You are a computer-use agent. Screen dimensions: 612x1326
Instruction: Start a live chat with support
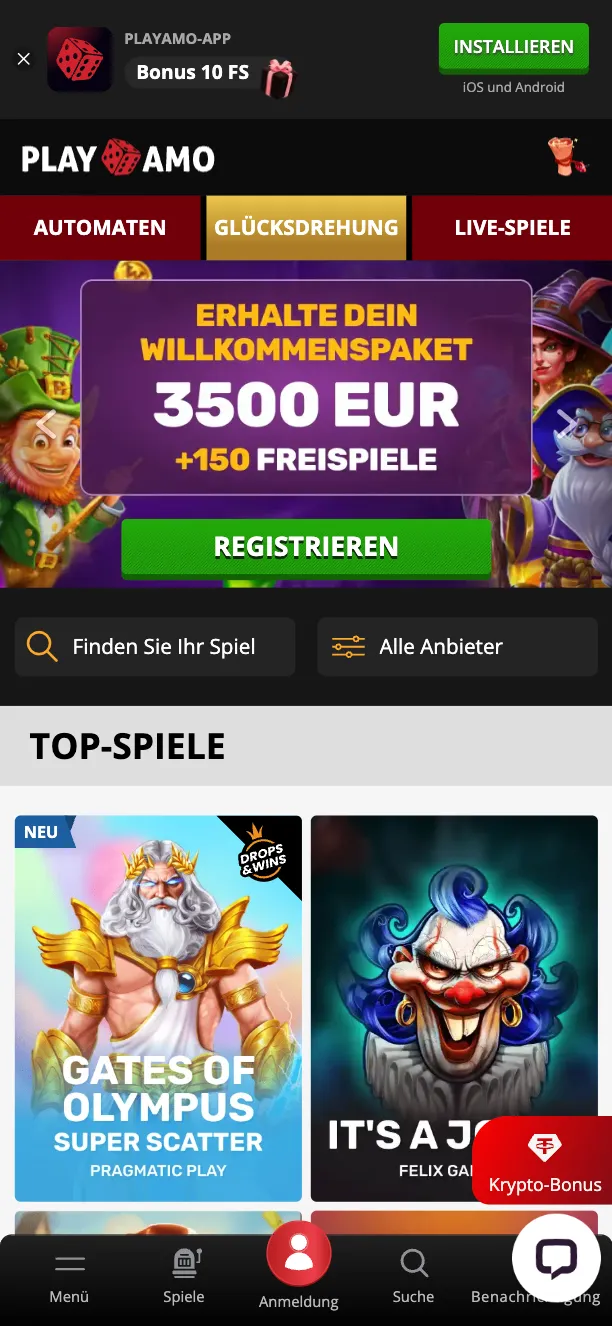(556, 1259)
